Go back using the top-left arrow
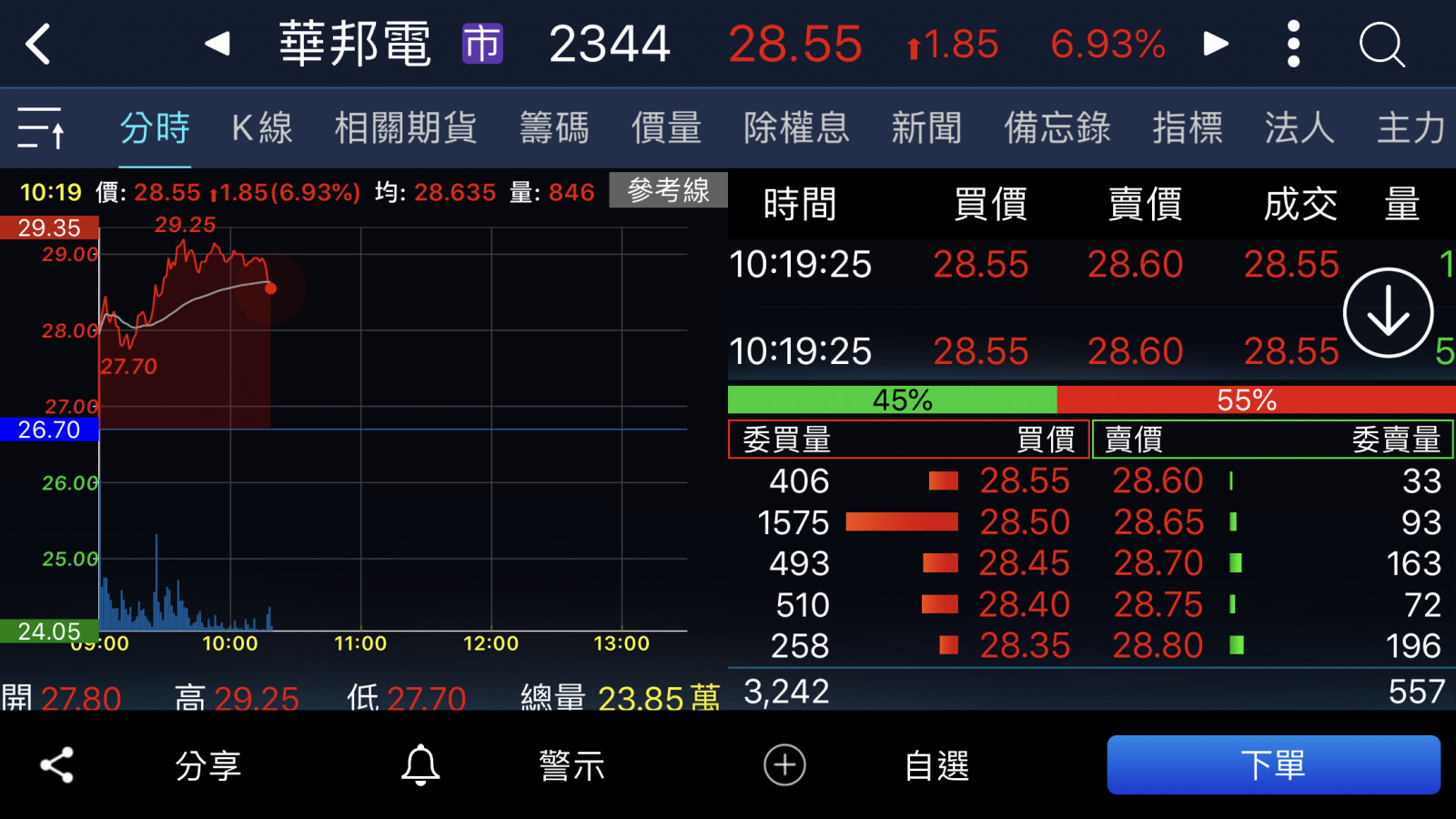This screenshot has width=1456, height=819. (x=38, y=44)
